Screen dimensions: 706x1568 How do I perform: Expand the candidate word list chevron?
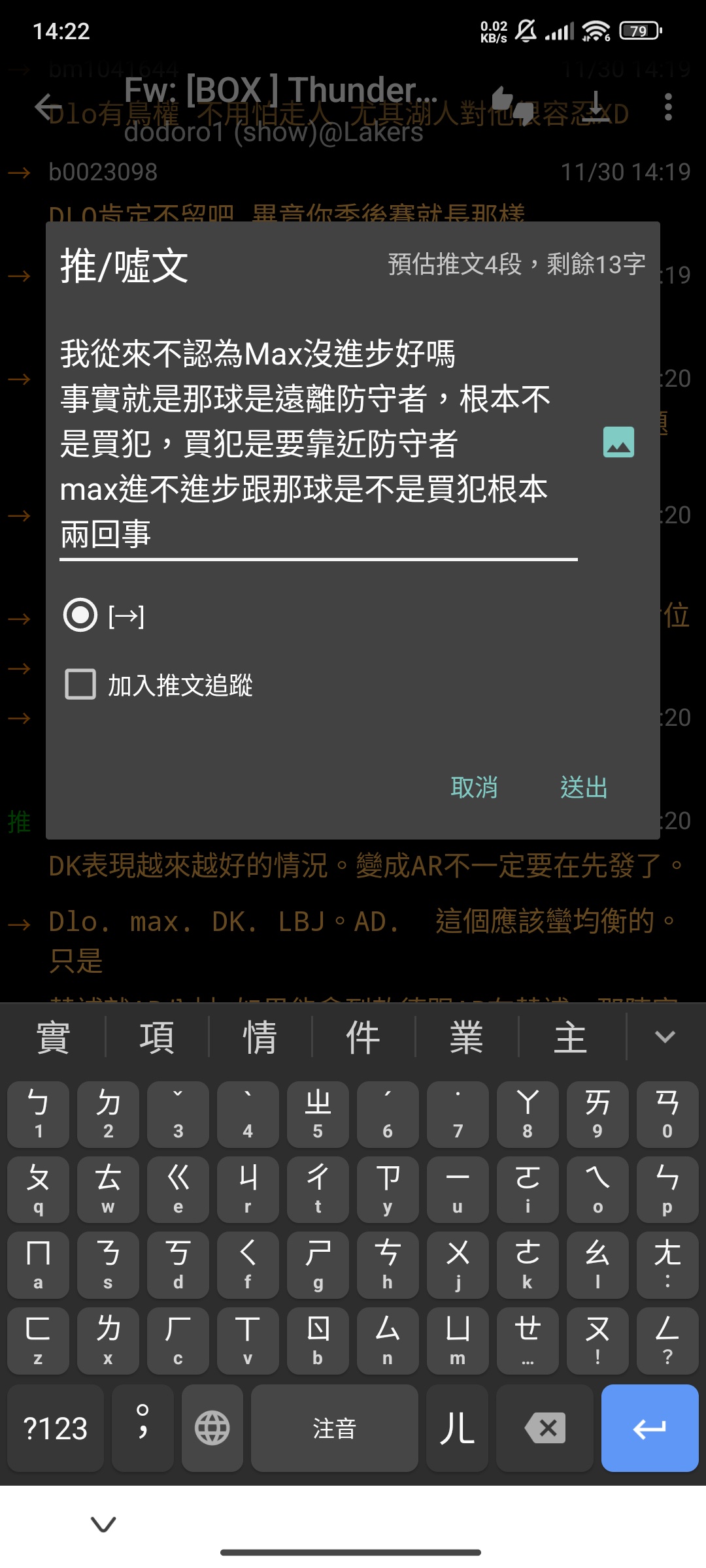coord(665,1037)
